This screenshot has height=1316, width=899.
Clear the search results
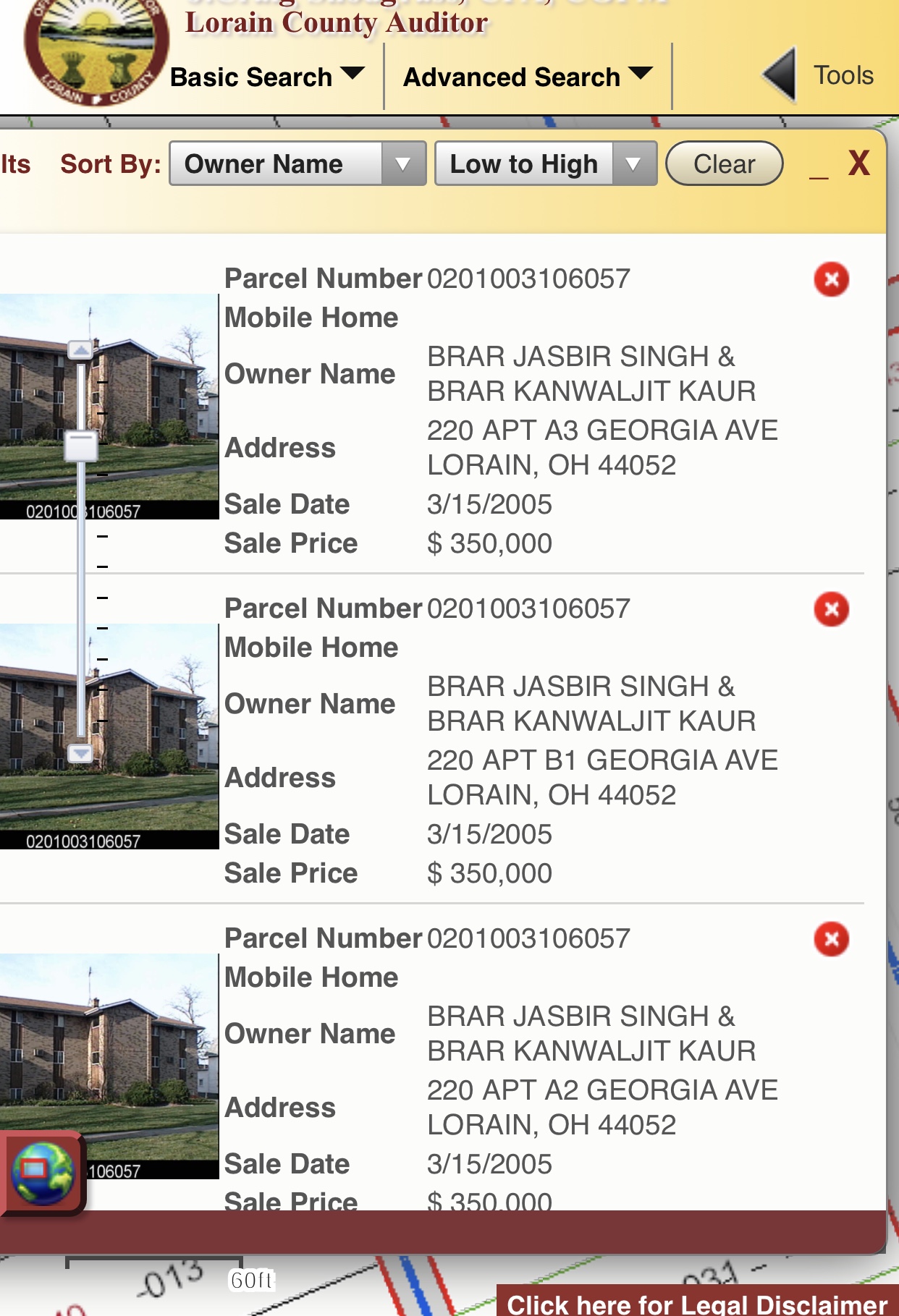[724, 164]
